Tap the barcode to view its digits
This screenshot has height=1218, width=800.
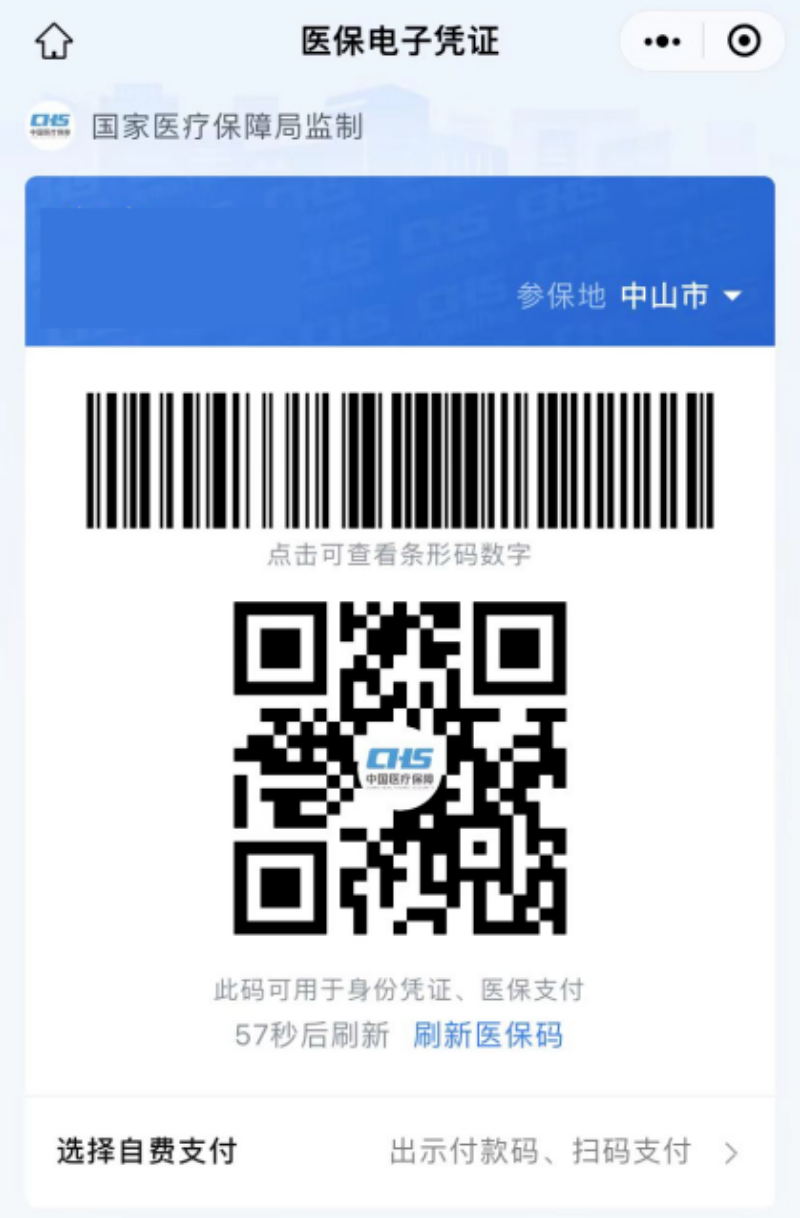click(x=400, y=460)
